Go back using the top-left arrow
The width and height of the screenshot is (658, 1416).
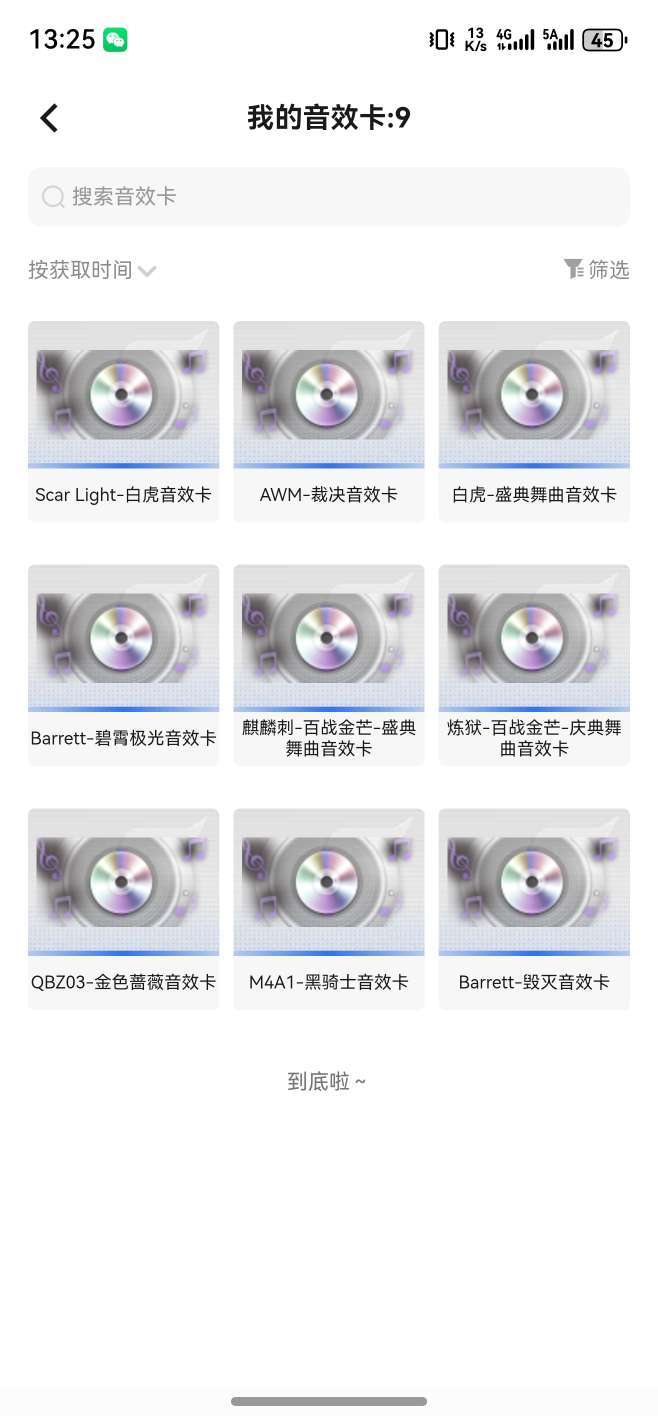(x=49, y=118)
